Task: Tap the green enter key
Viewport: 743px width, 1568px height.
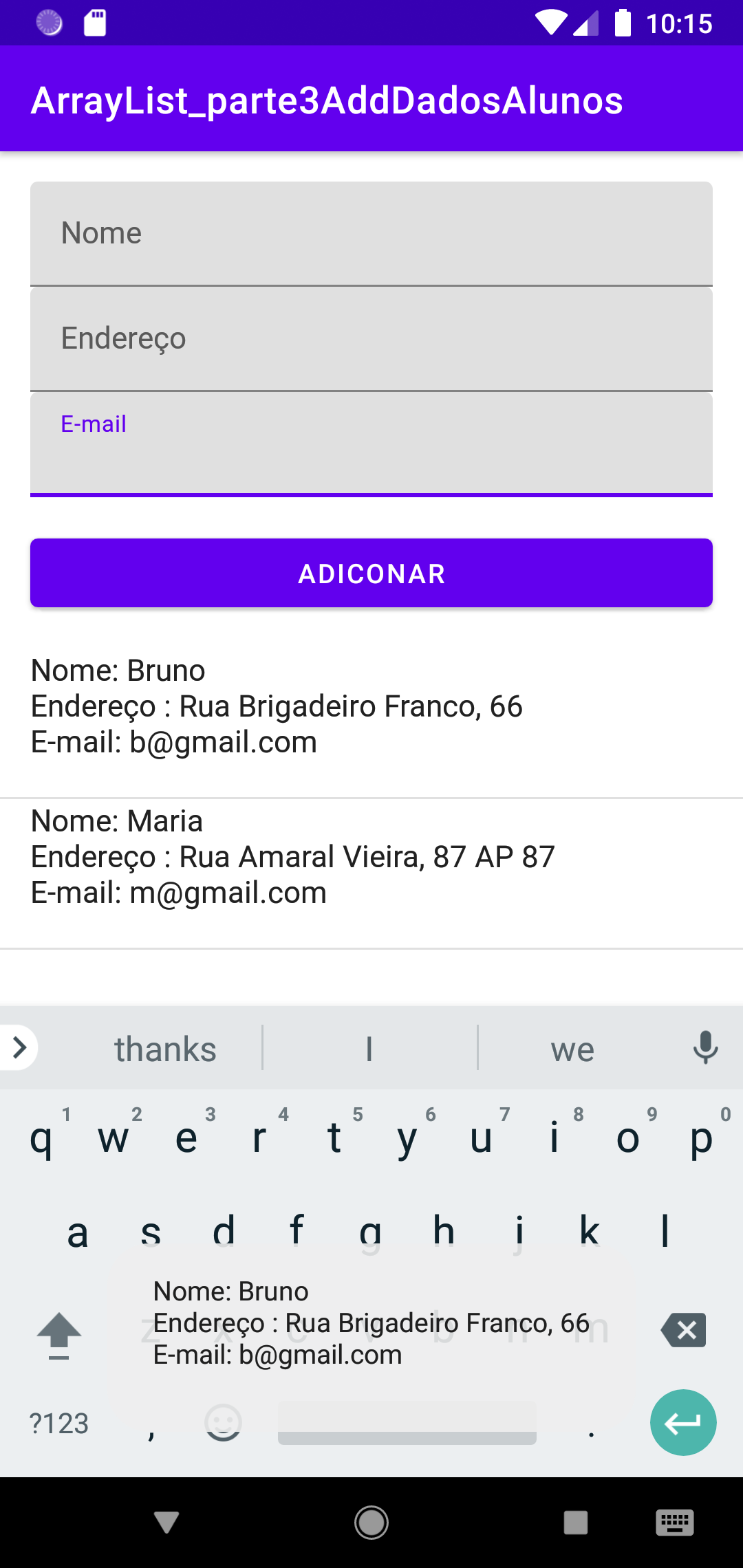Action: pos(682,1422)
